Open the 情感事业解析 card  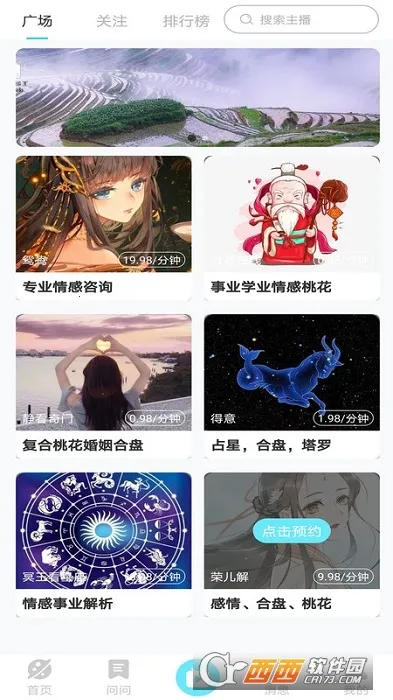point(104,545)
